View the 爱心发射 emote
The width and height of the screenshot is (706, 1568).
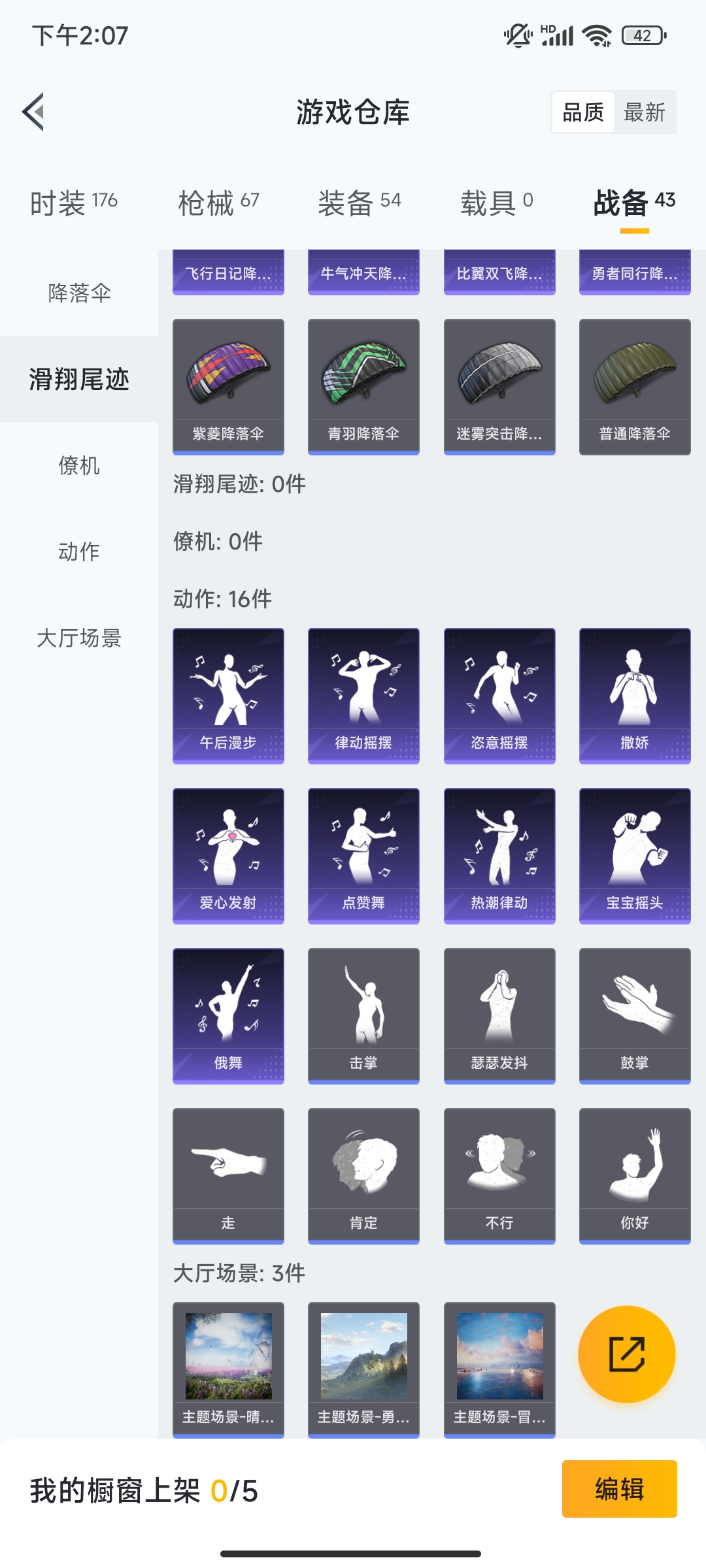228,855
